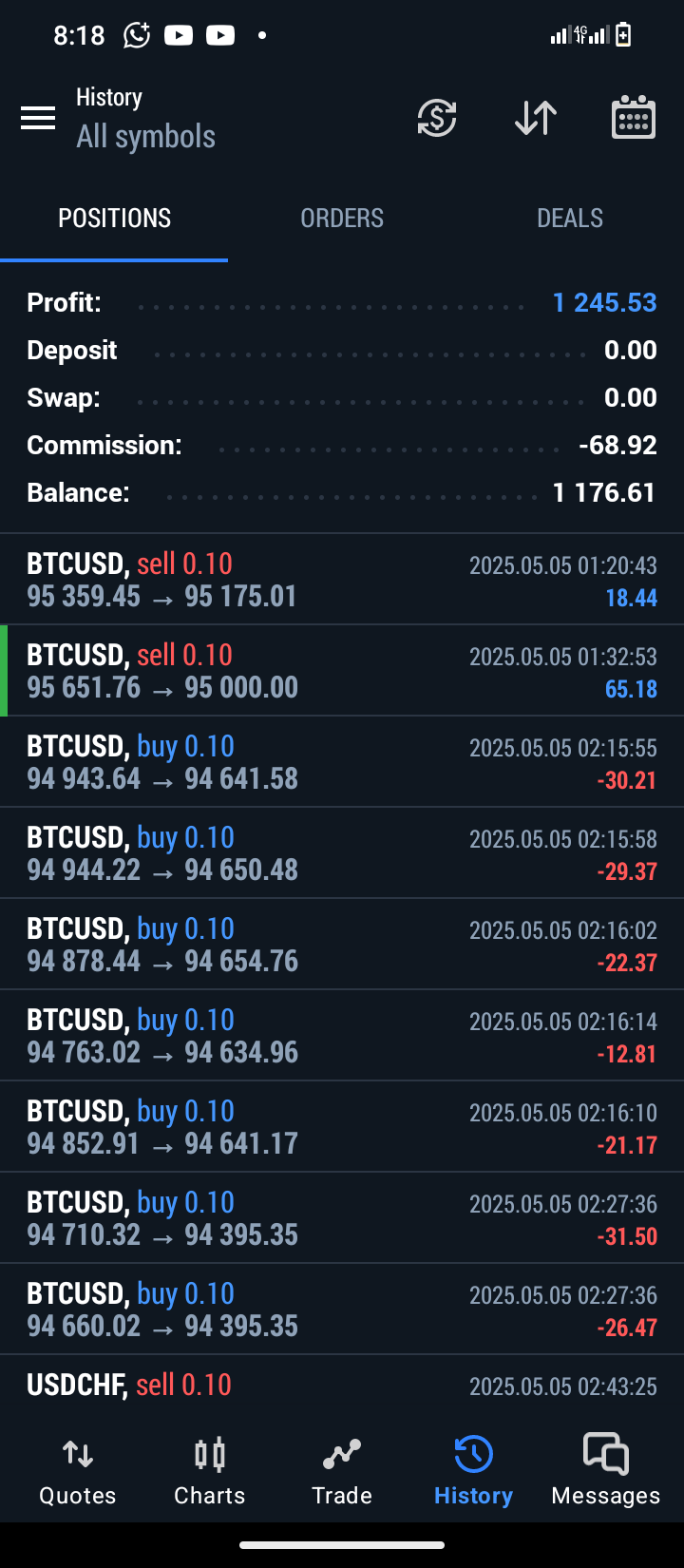Viewport: 684px width, 1568px height.
Task: View the BTCUSD buy position losing -22.37
Action: 342,945
